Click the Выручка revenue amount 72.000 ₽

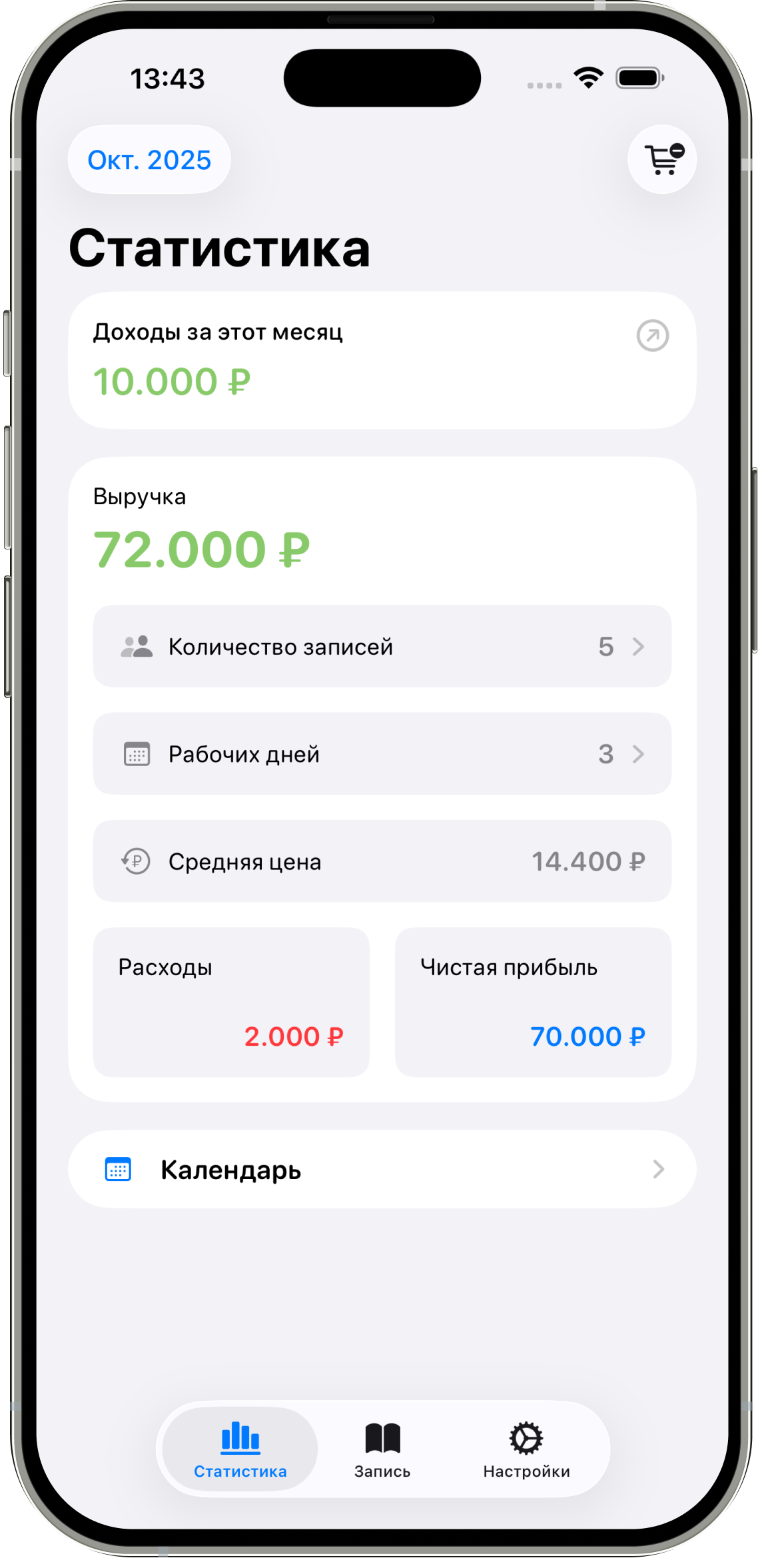click(200, 548)
